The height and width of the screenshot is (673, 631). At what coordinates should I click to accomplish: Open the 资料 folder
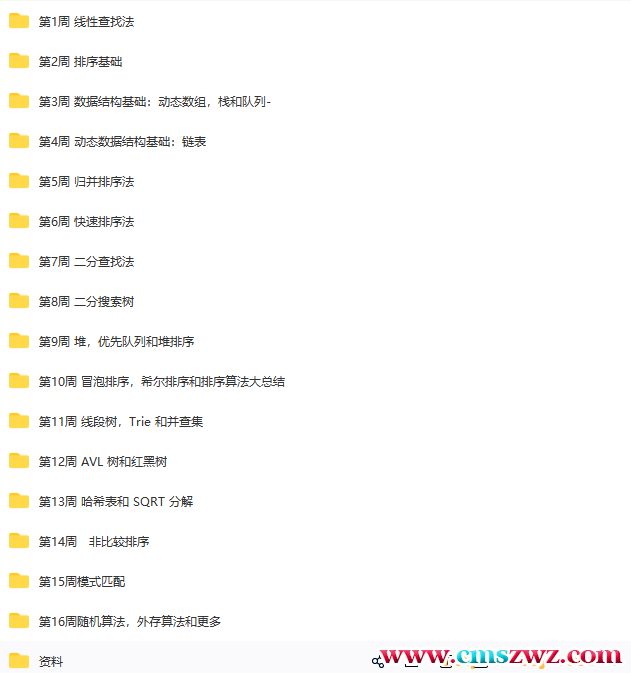tap(50, 661)
